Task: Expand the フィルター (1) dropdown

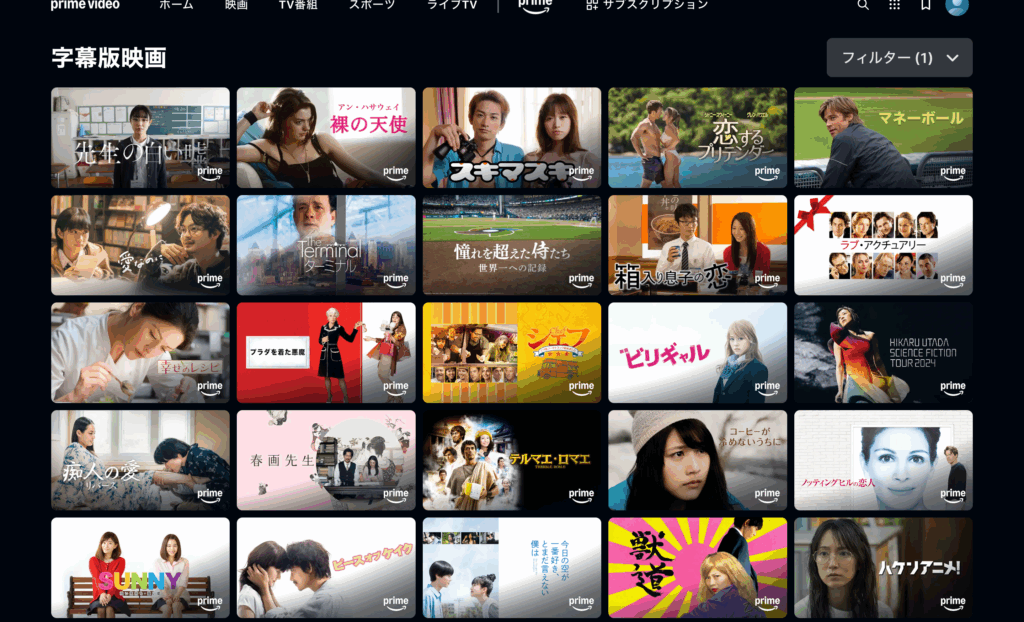Action: pos(899,58)
